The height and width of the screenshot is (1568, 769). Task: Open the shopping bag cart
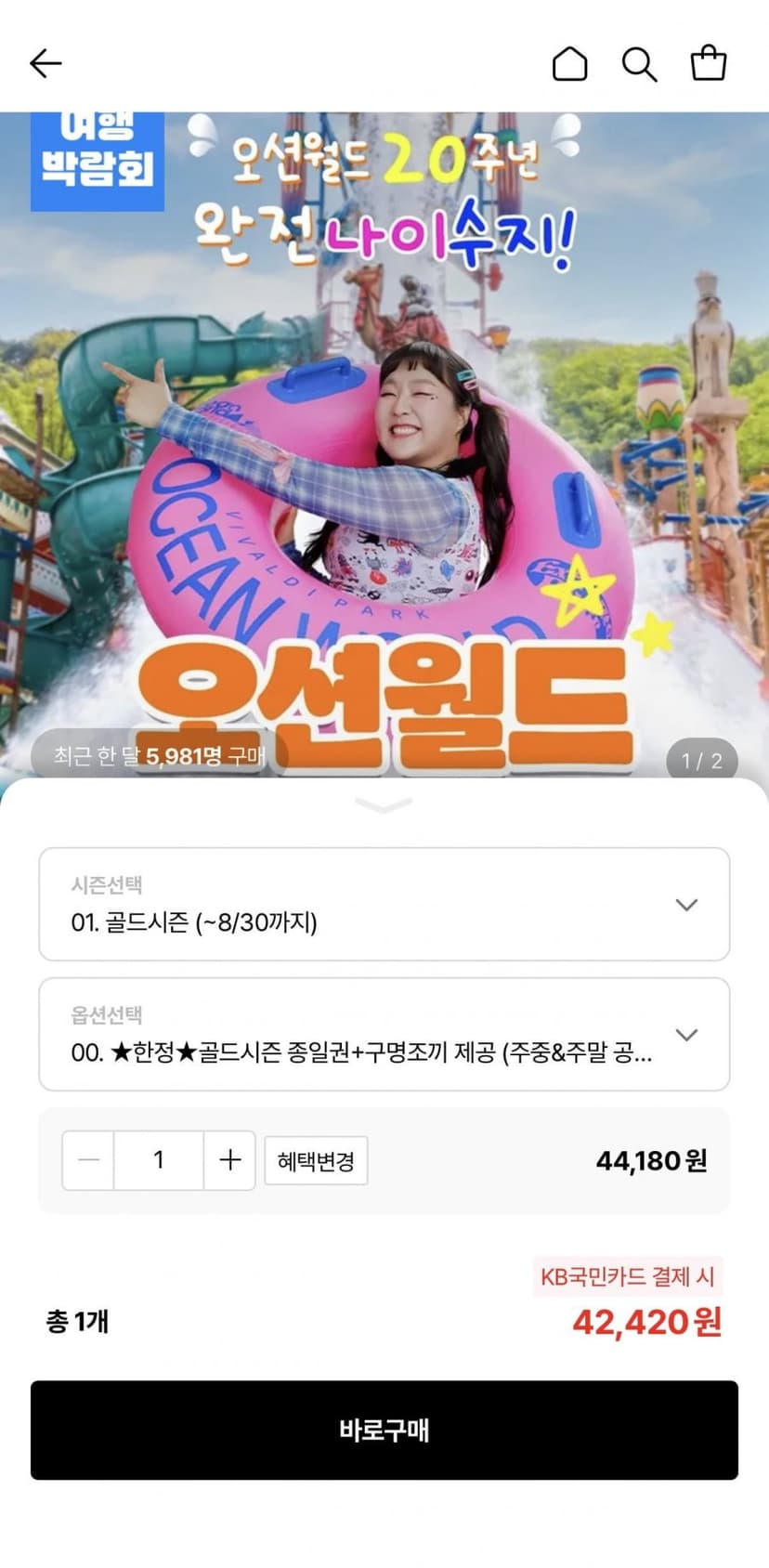709,63
